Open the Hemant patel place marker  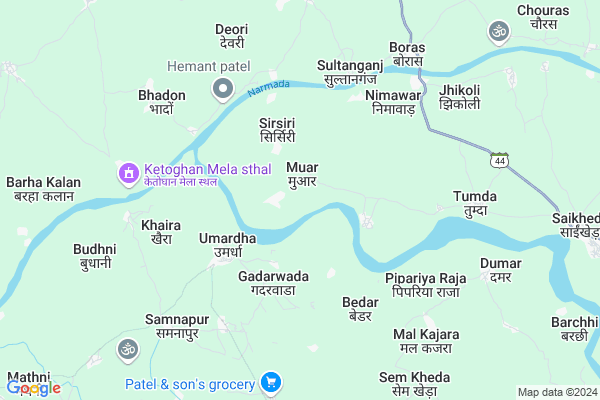click(x=223, y=91)
